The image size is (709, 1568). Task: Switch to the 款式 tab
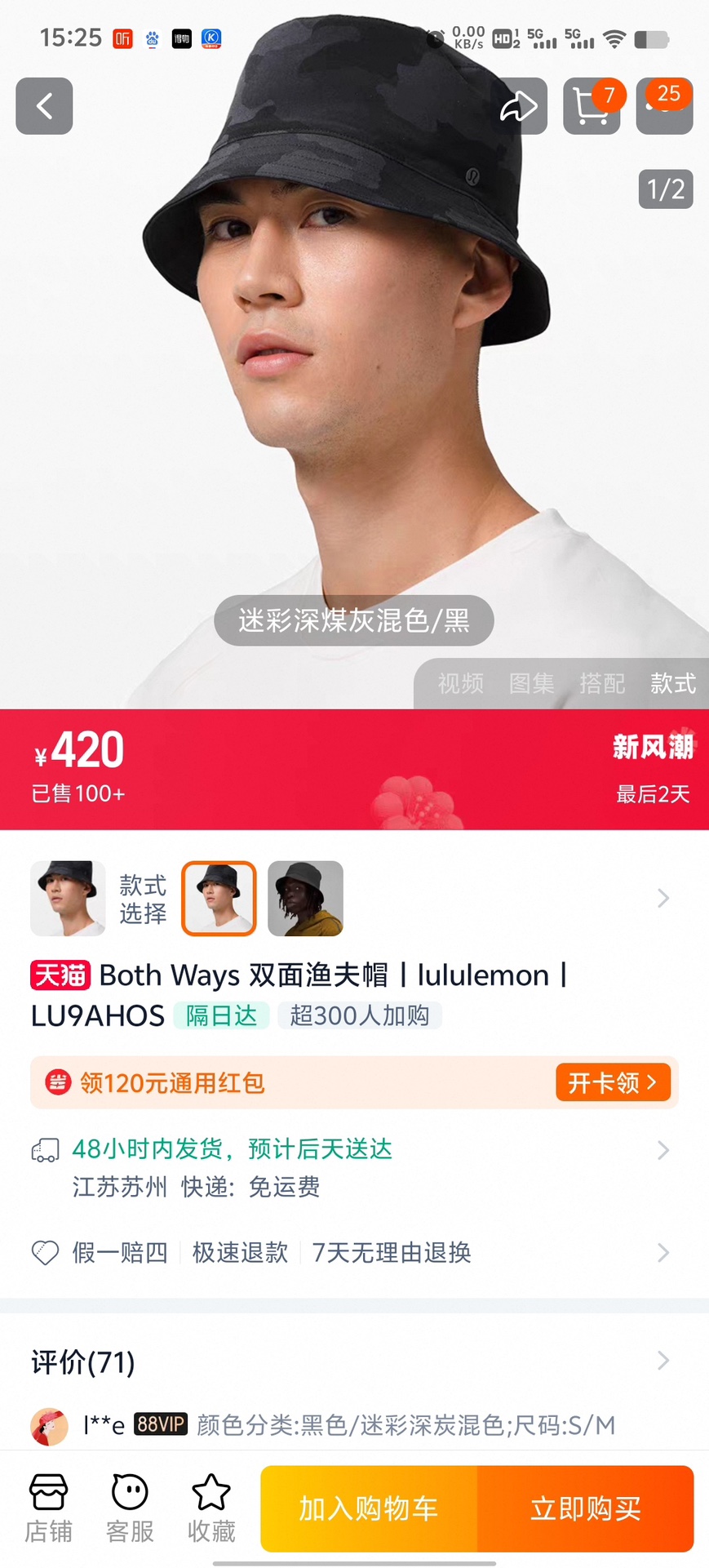pyautogui.click(x=672, y=683)
